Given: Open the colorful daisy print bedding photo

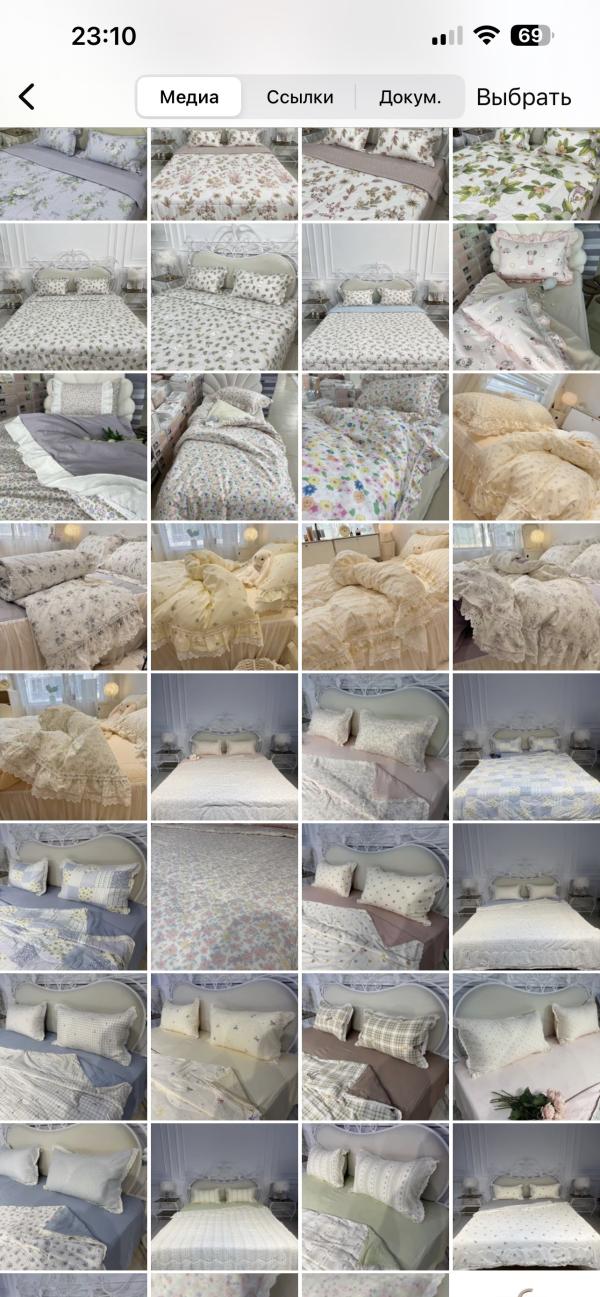Looking at the screenshot, I should [375, 446].
